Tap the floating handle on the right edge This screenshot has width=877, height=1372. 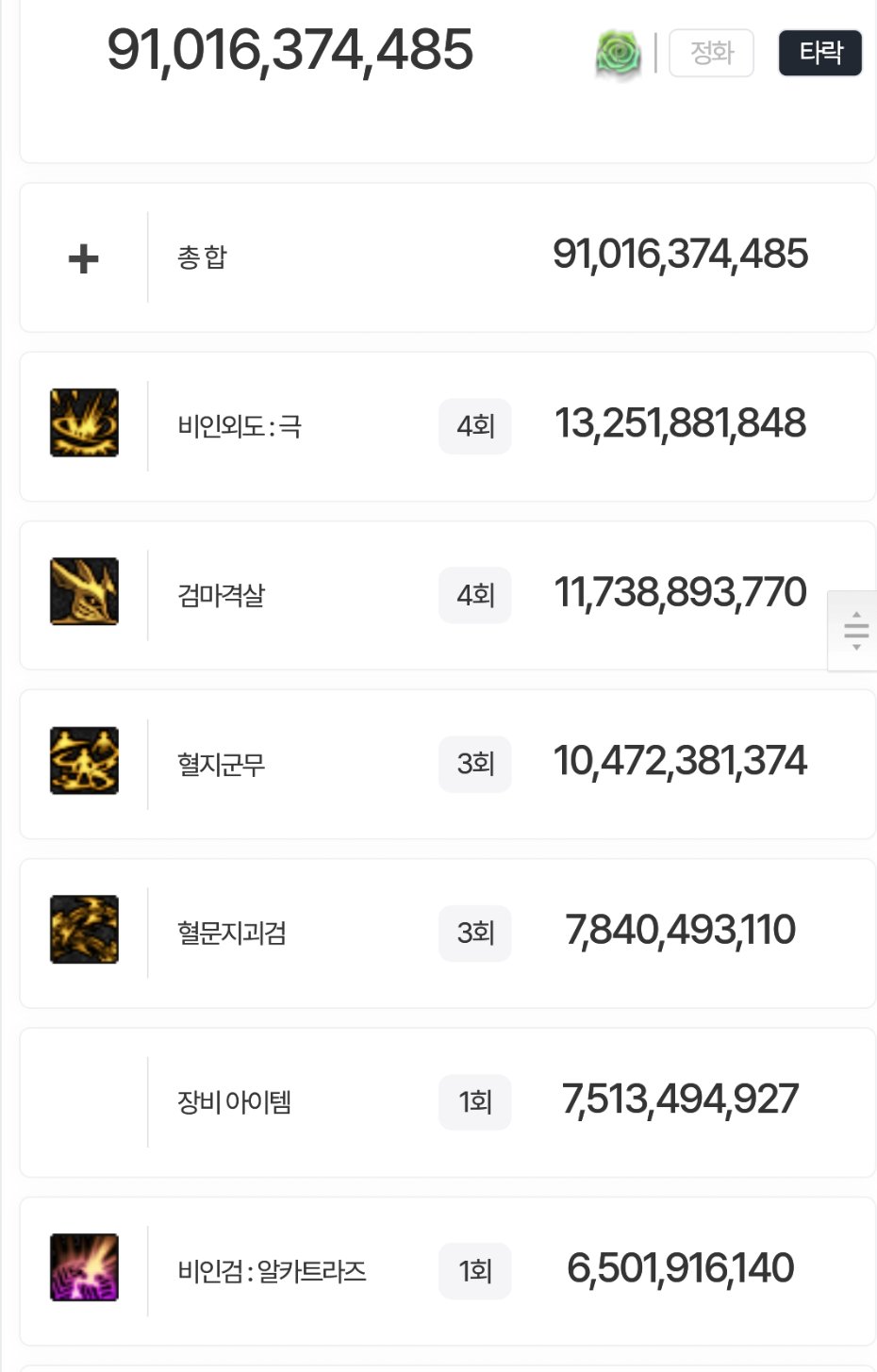coord(855,631)
